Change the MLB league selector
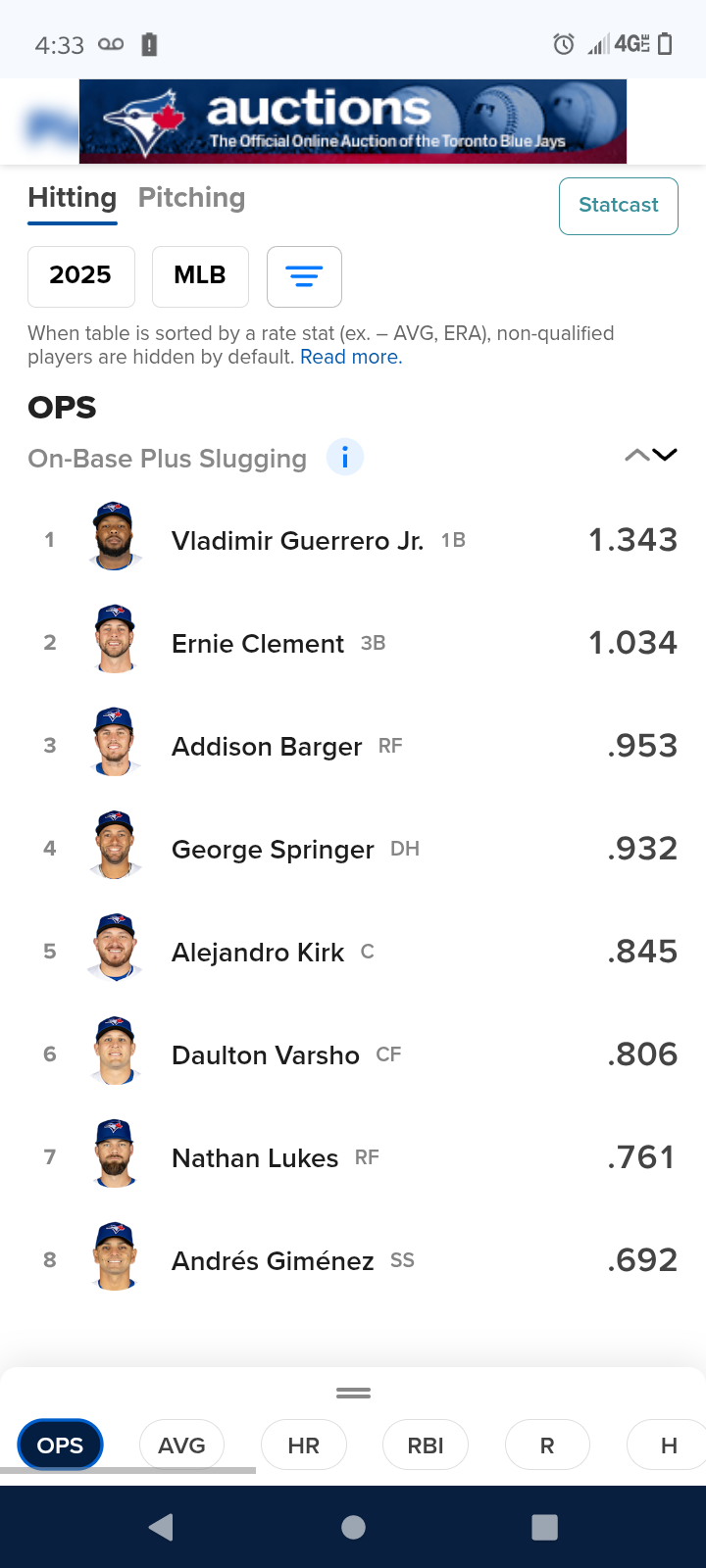This screenshot has height=1568, width=706. pos(200,275)
